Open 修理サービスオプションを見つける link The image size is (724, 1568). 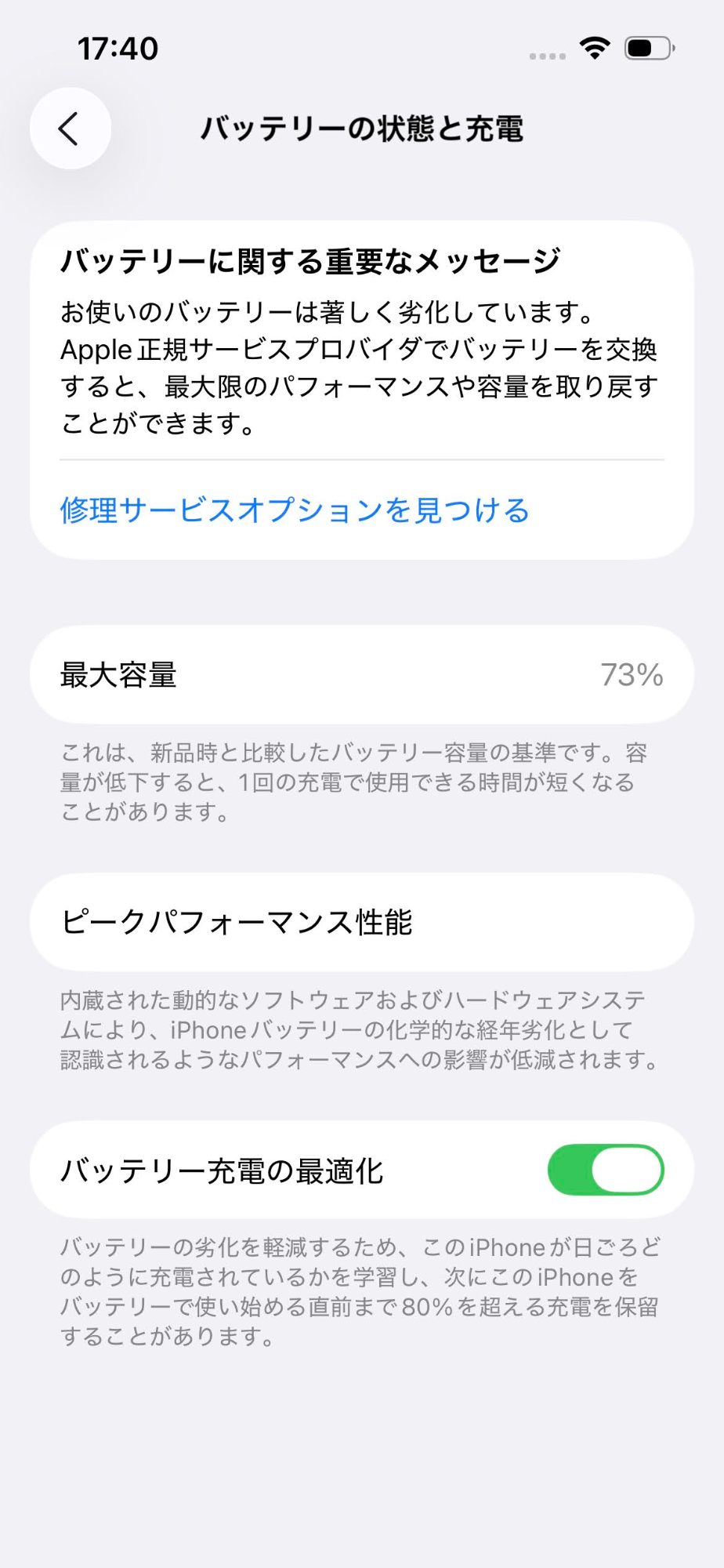click(293, 510)
